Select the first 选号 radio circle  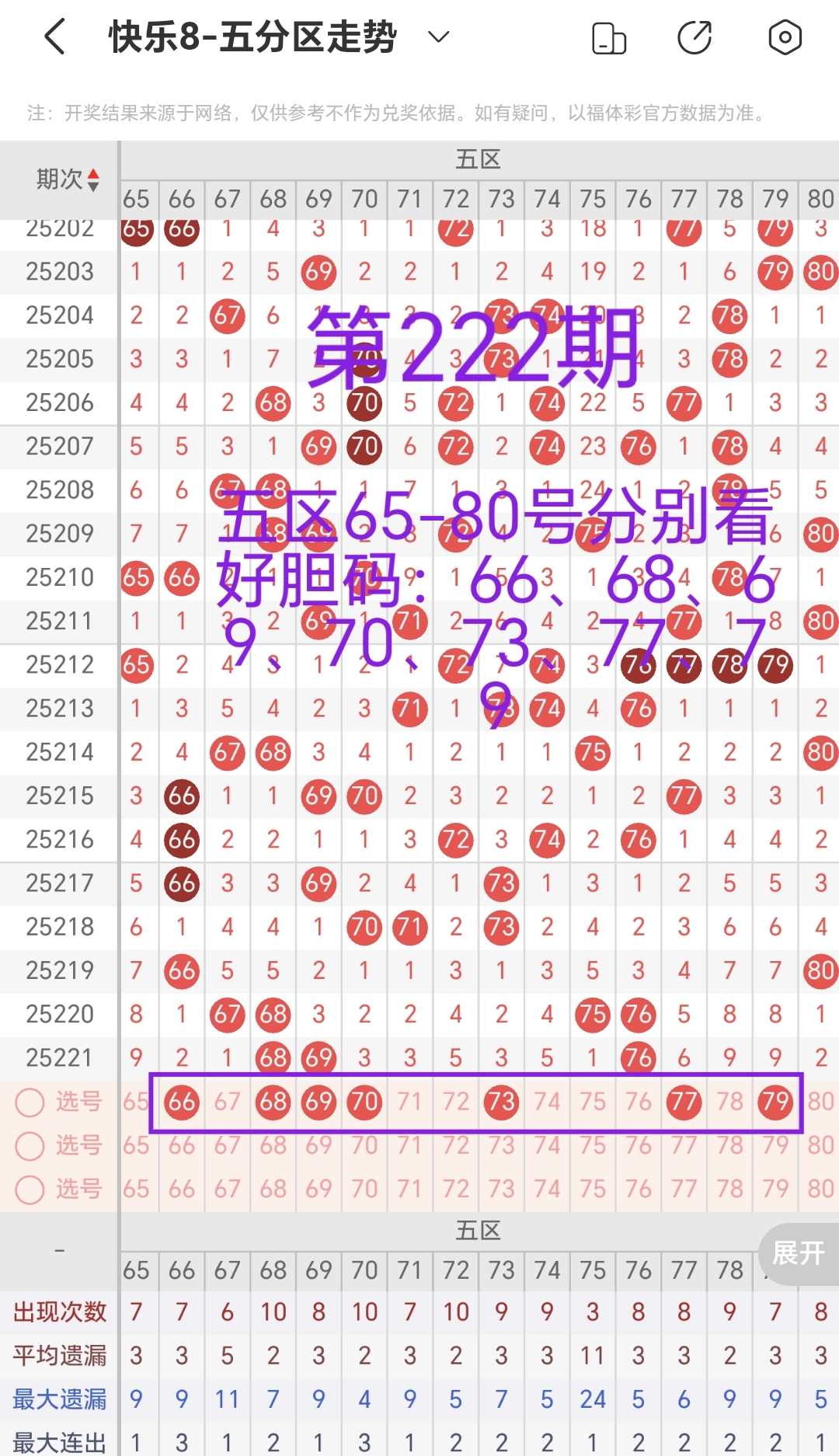30,1101
